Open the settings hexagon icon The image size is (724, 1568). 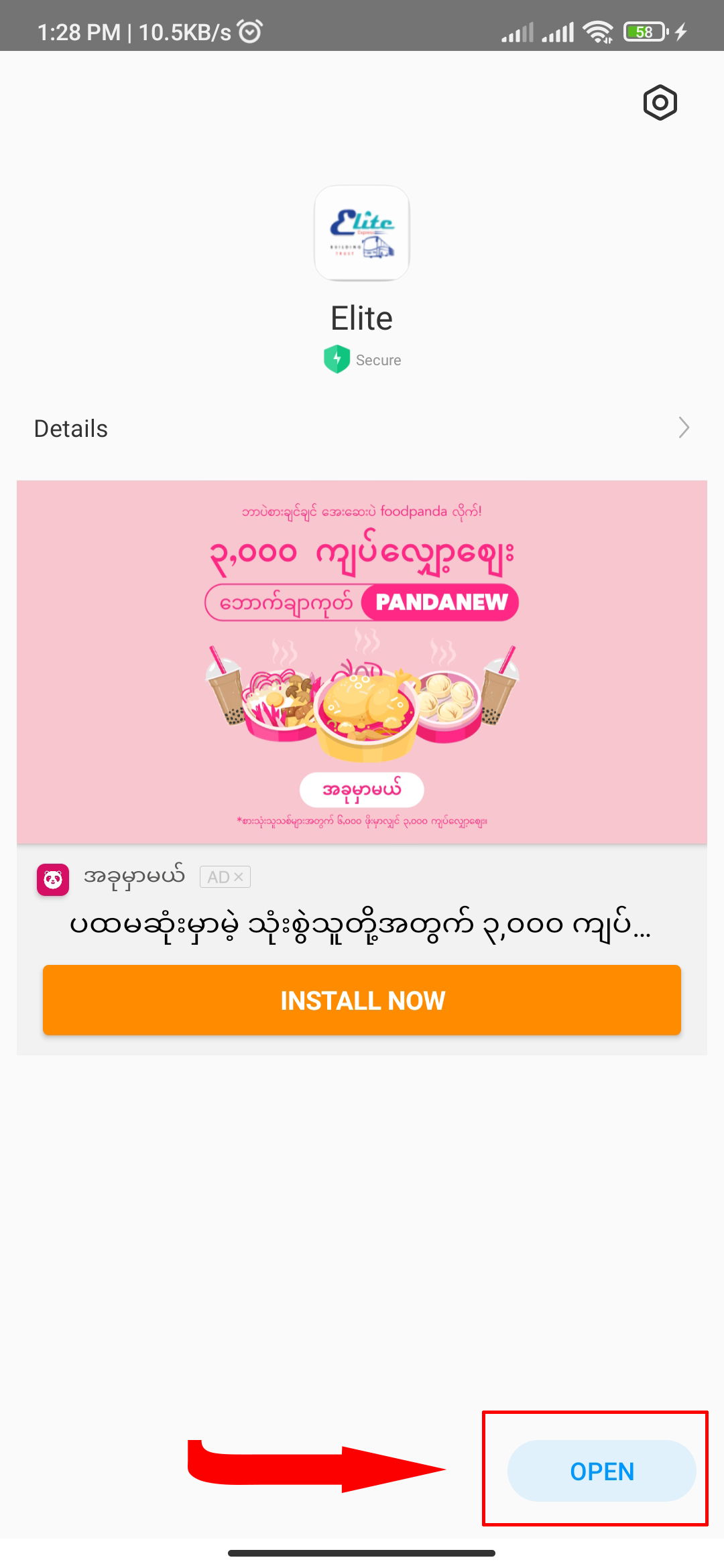click(x=660, y=103)
